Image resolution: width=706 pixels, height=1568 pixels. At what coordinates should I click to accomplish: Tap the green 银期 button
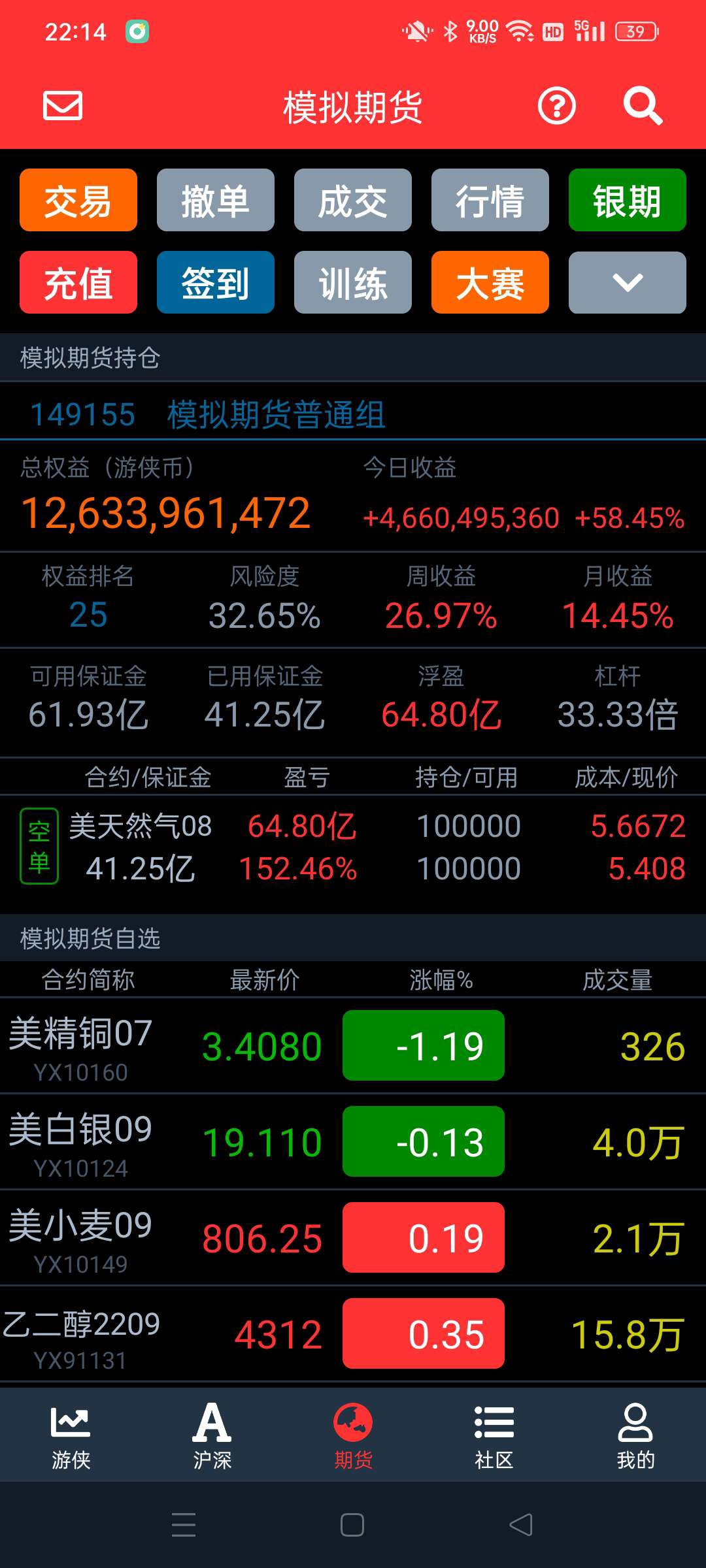click(x=628, y=200)
